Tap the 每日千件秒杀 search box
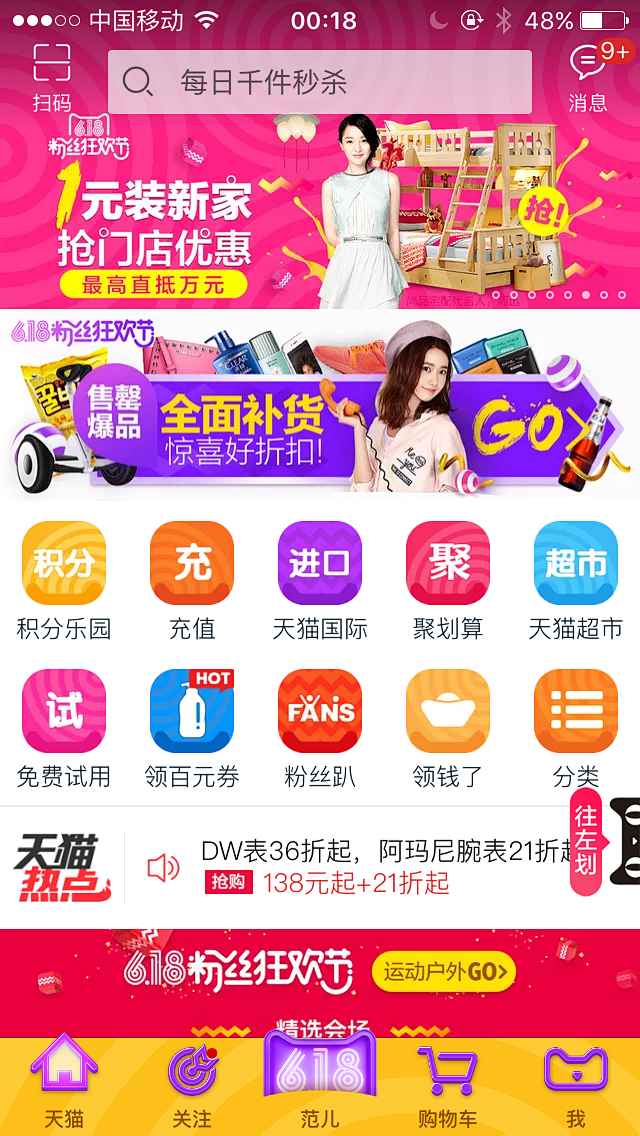Viewport: 640px width, 1136px height. pos(320,82)
